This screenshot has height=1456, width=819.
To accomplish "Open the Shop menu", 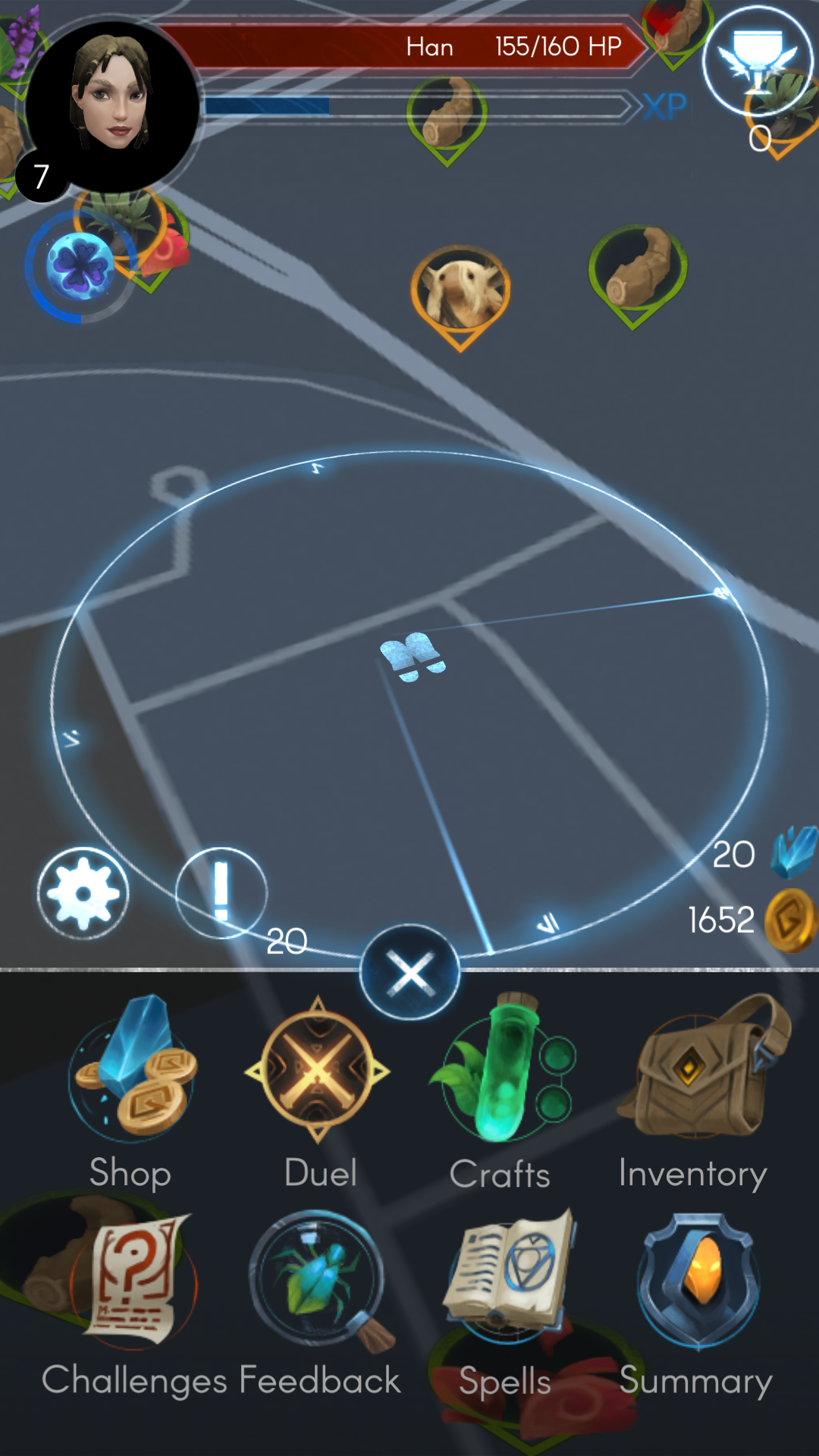I will (x=132, y=1092).
